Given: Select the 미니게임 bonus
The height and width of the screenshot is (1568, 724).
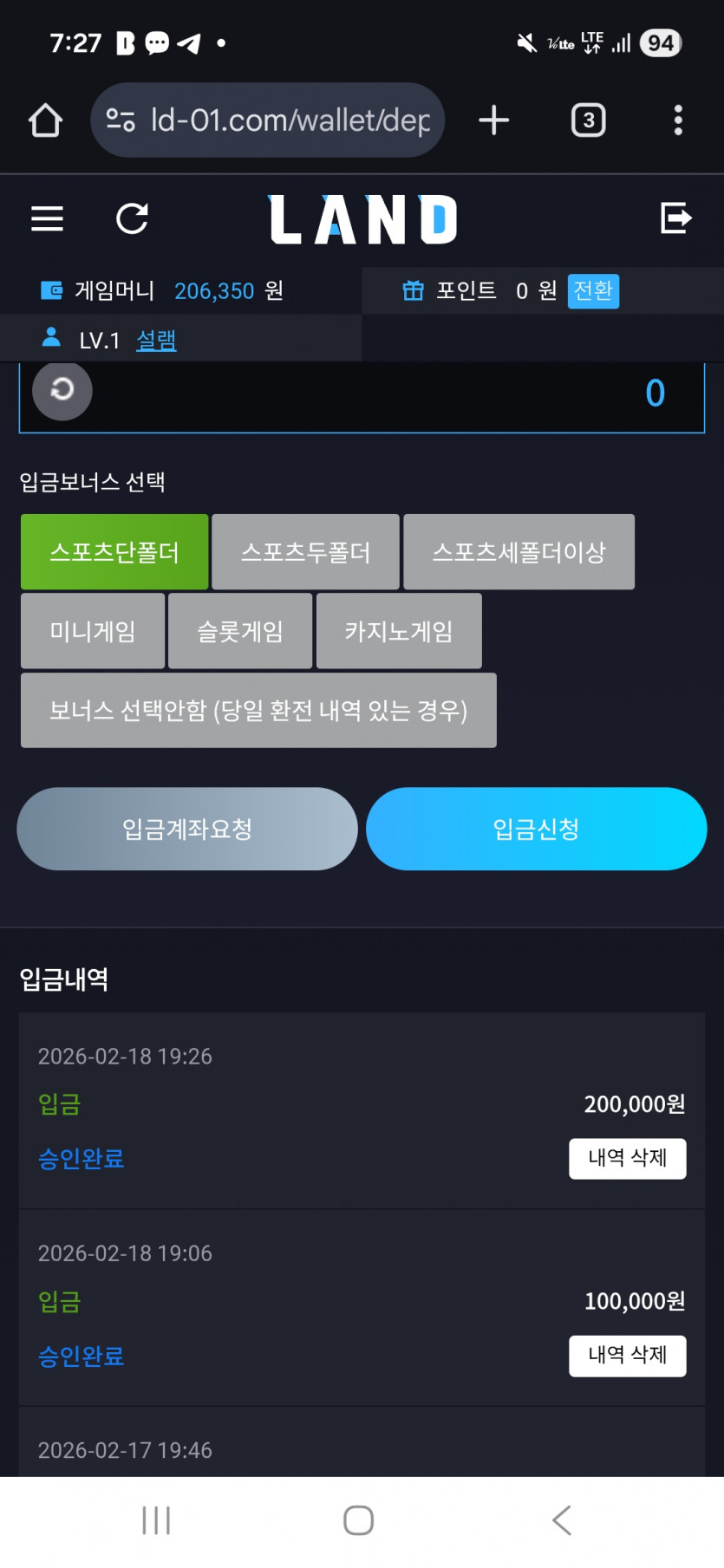Looking at the screenshot, I should click(x=93, y=631).
